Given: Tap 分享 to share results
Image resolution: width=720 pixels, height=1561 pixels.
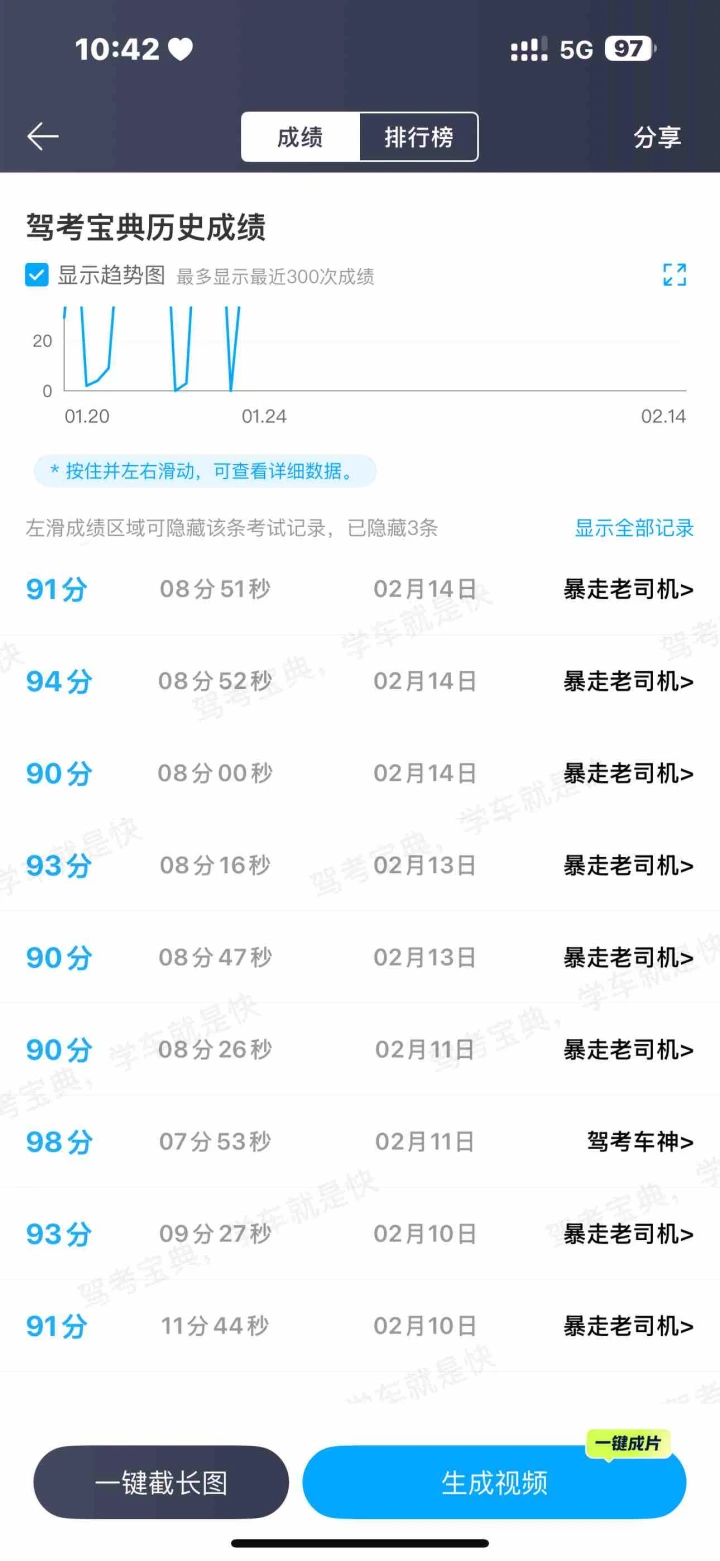Looking at the screenshot, I should click(657, 137).
